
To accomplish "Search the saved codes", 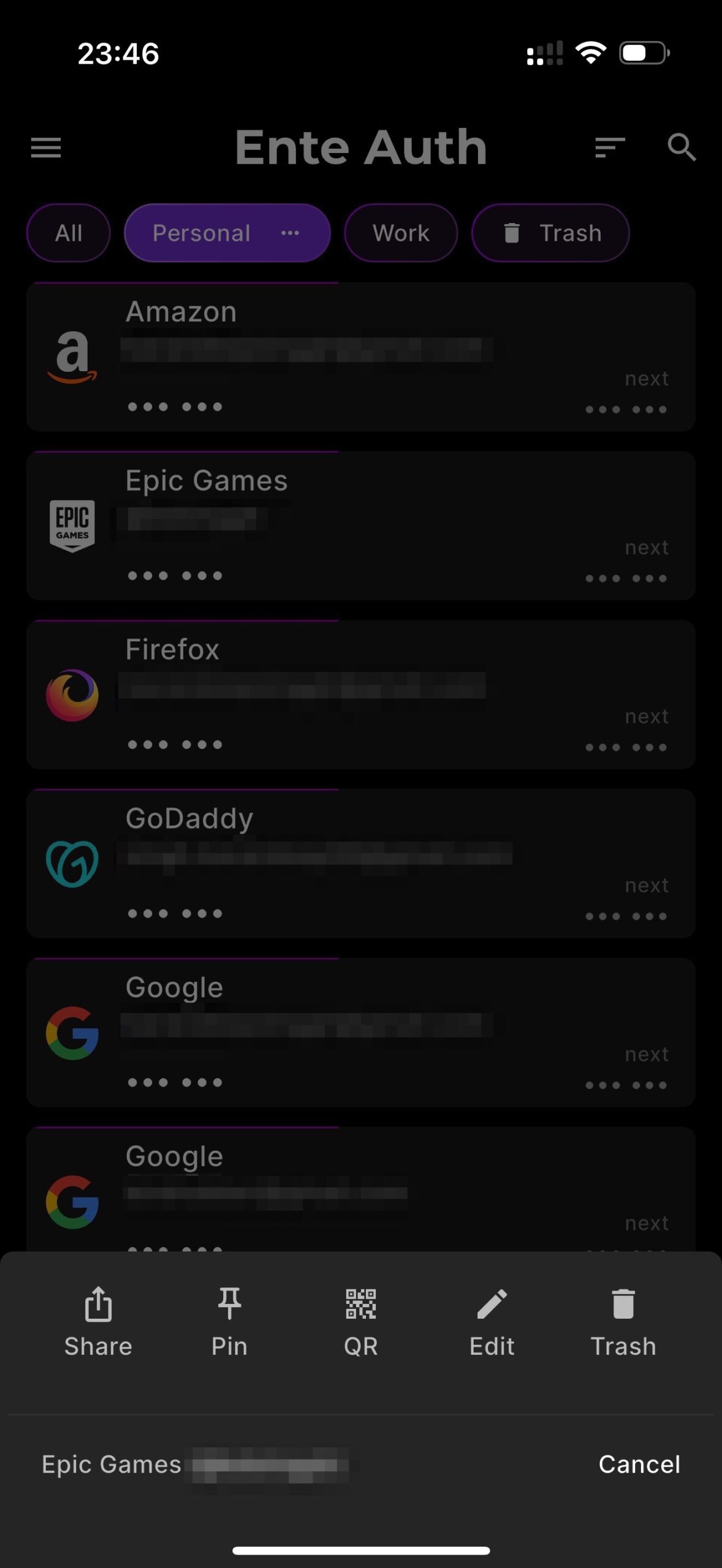I will pyautogui.click(x=681, y=148).
